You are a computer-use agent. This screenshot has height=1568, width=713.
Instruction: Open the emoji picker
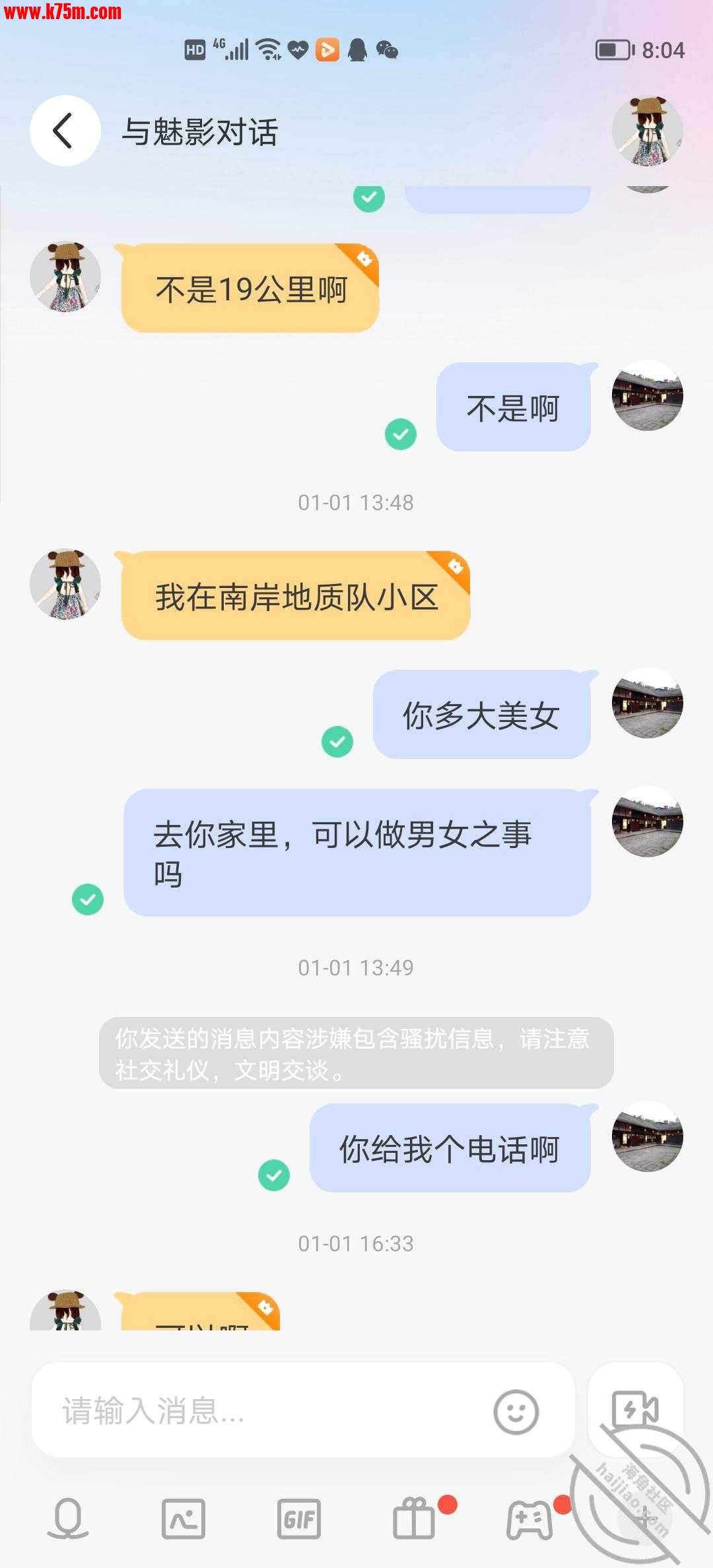coord(516,1412)
